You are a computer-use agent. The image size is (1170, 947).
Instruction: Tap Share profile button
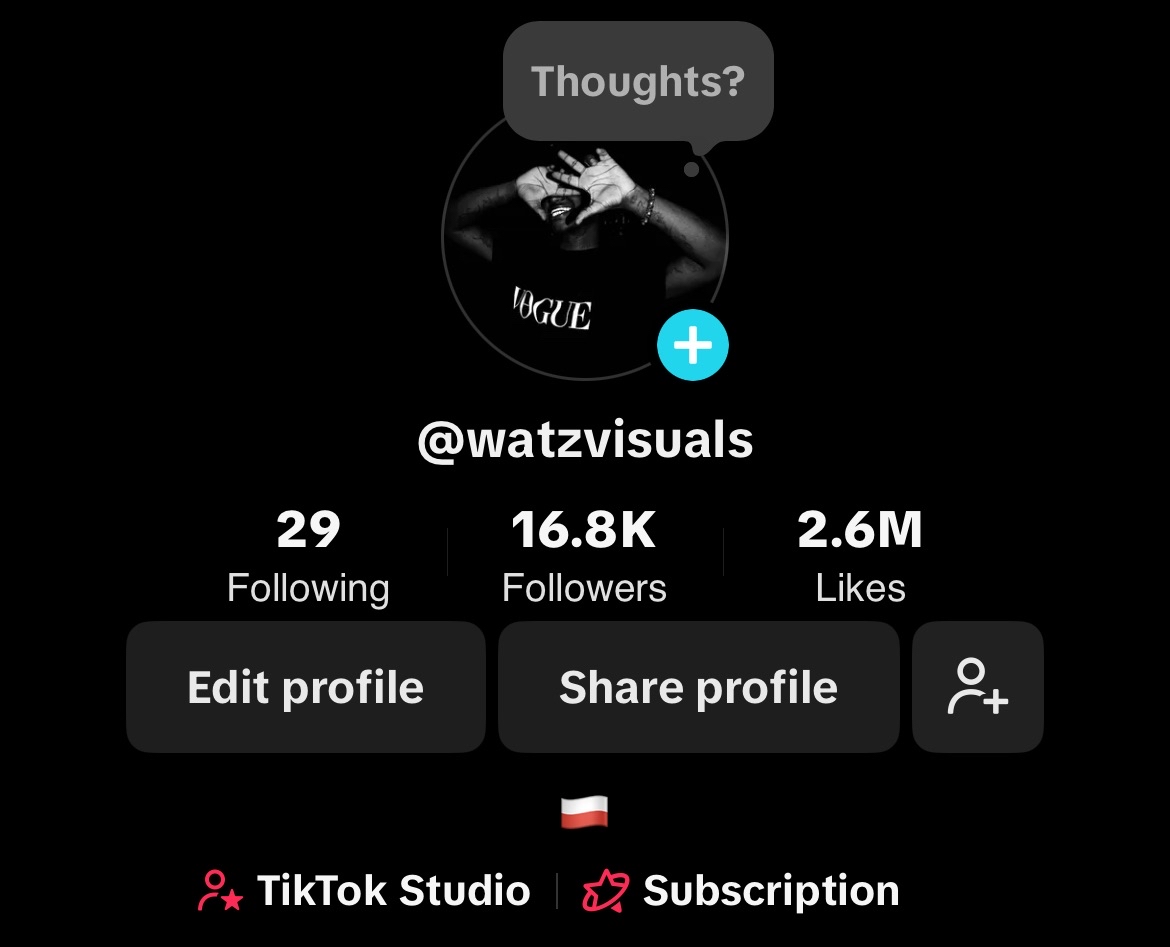(x=698, y=687)
